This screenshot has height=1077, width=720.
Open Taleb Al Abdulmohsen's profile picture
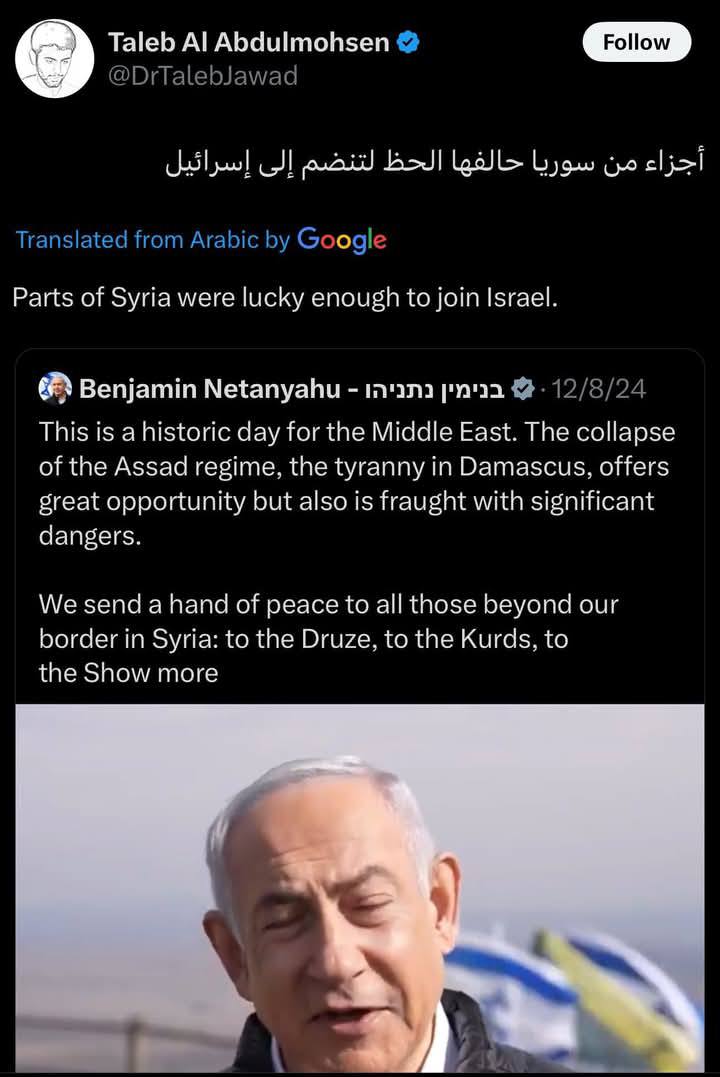55,58
